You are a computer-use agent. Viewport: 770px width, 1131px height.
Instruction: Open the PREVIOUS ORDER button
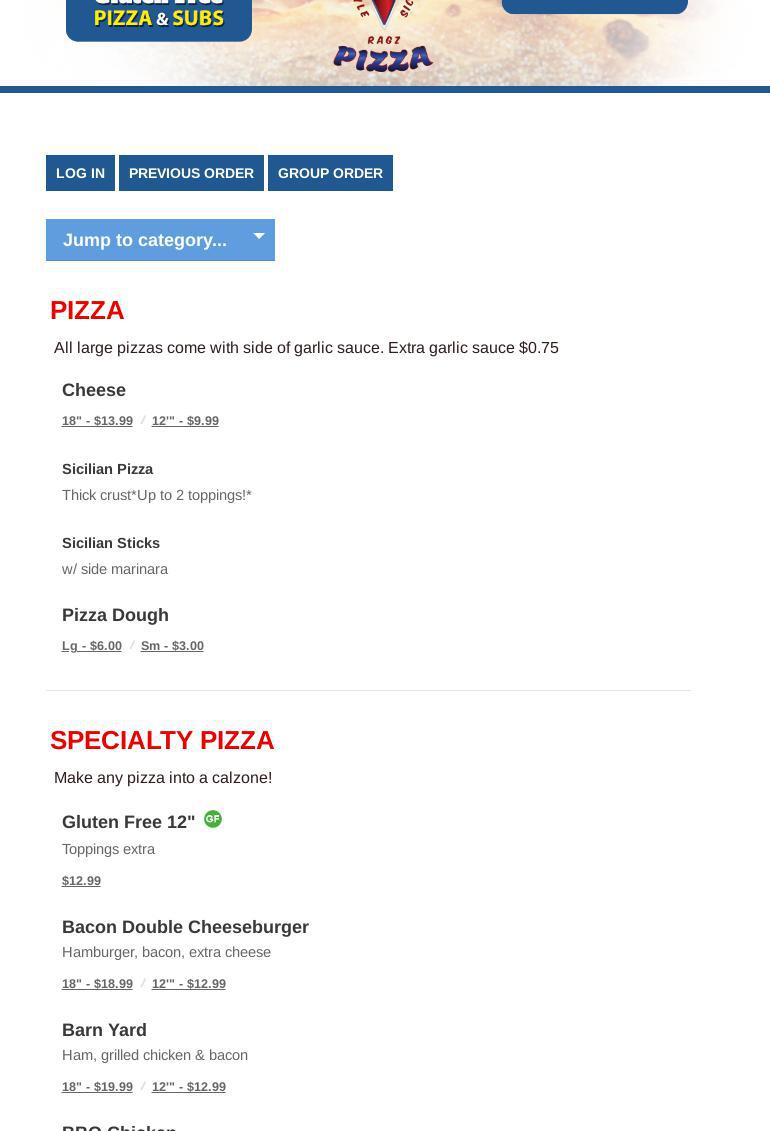tap(191, 173)
